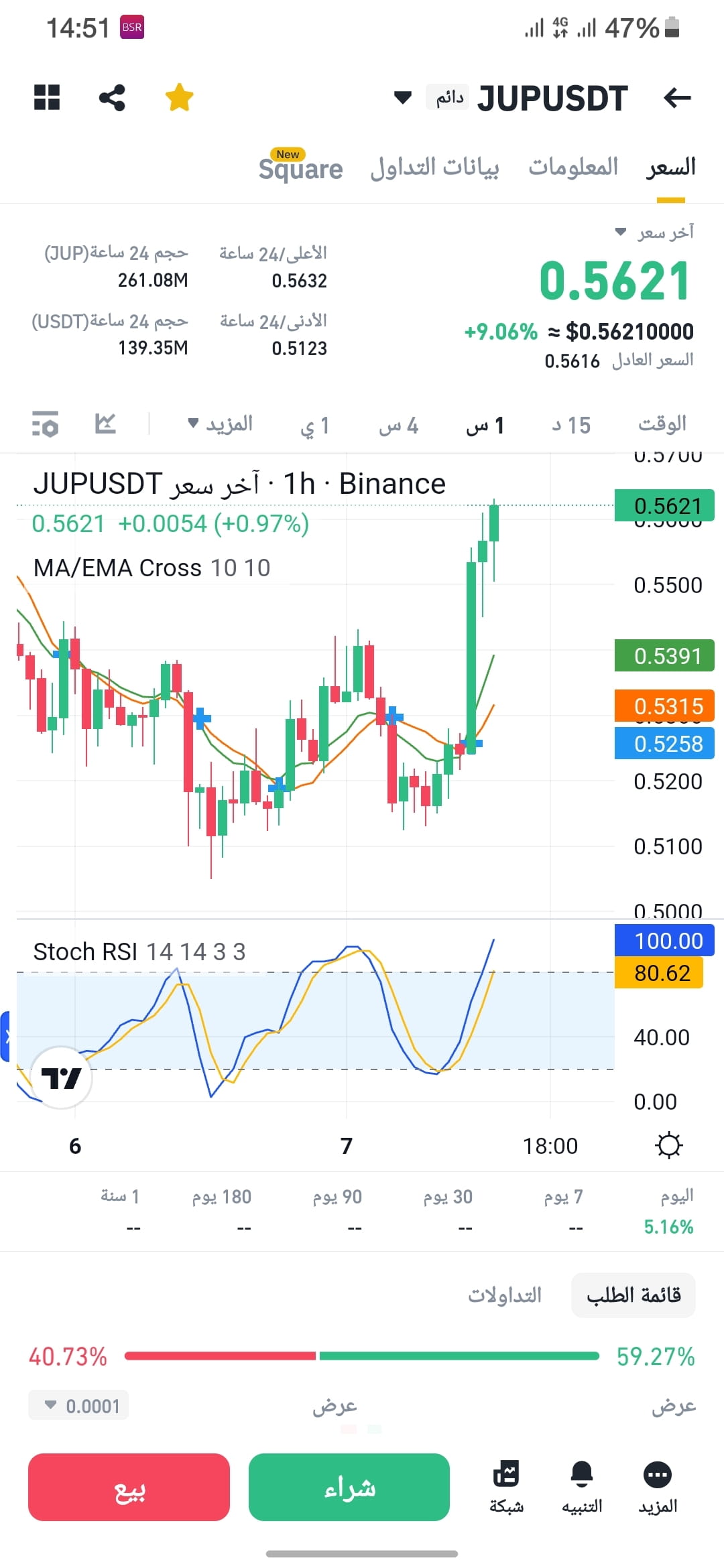This screenshot has width=724, height=1568.
Task: Tap the TradingView logo on the chart
Action: pos(60,1077)
